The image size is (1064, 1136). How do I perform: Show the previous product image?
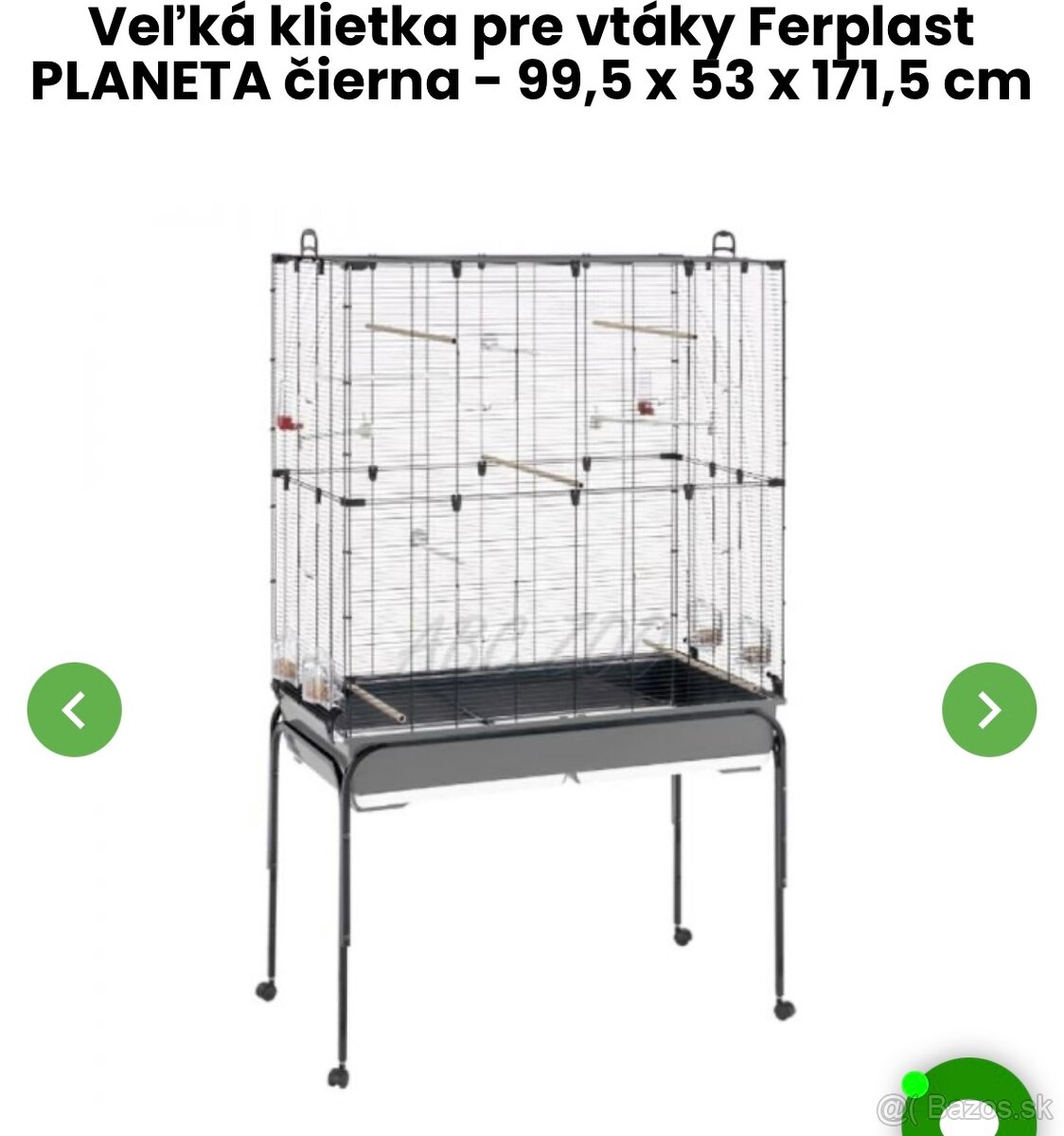tap(74, 709)
